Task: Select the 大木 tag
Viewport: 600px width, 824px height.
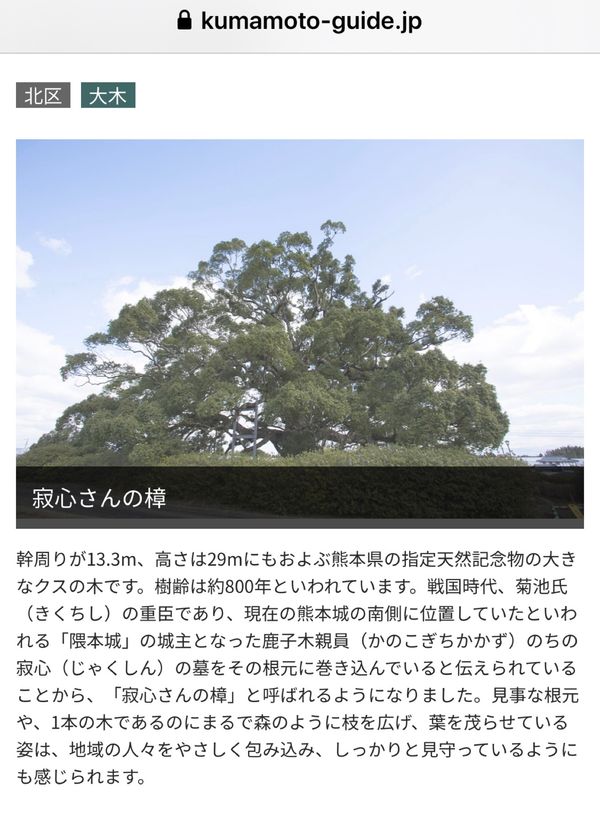Action: click(x=108, y=96)
